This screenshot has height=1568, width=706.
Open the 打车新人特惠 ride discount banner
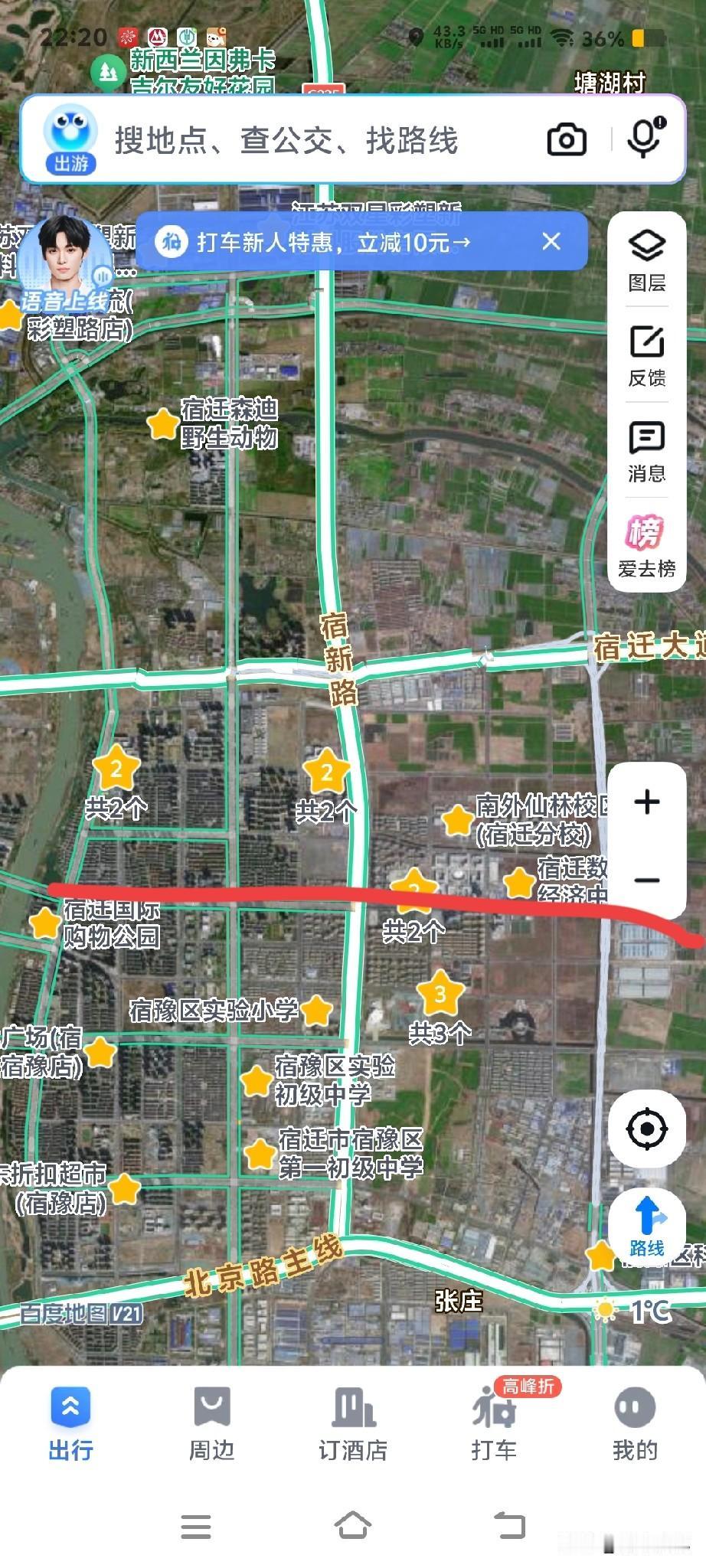333,243
